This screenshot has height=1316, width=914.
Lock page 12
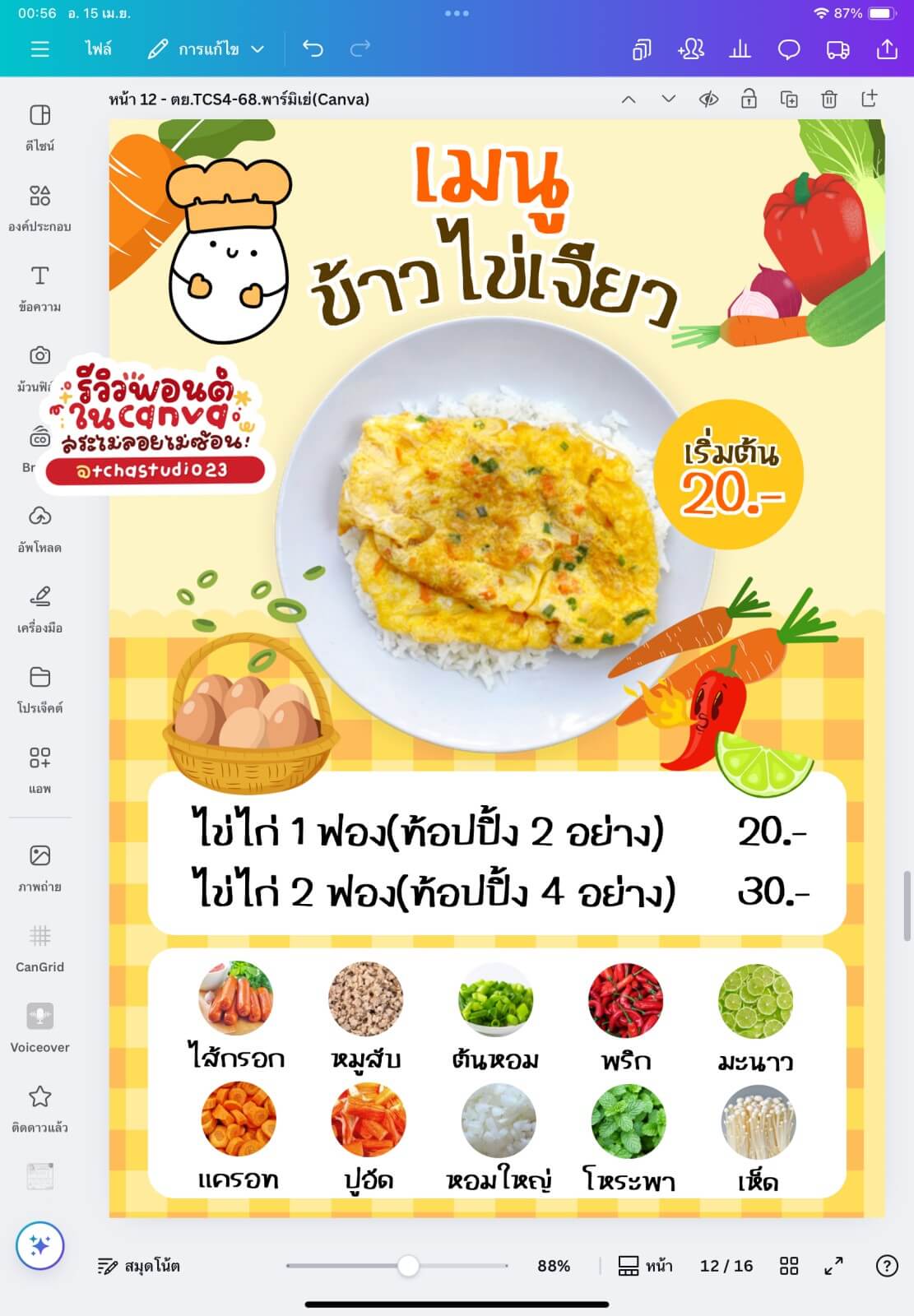pos(748,100)
